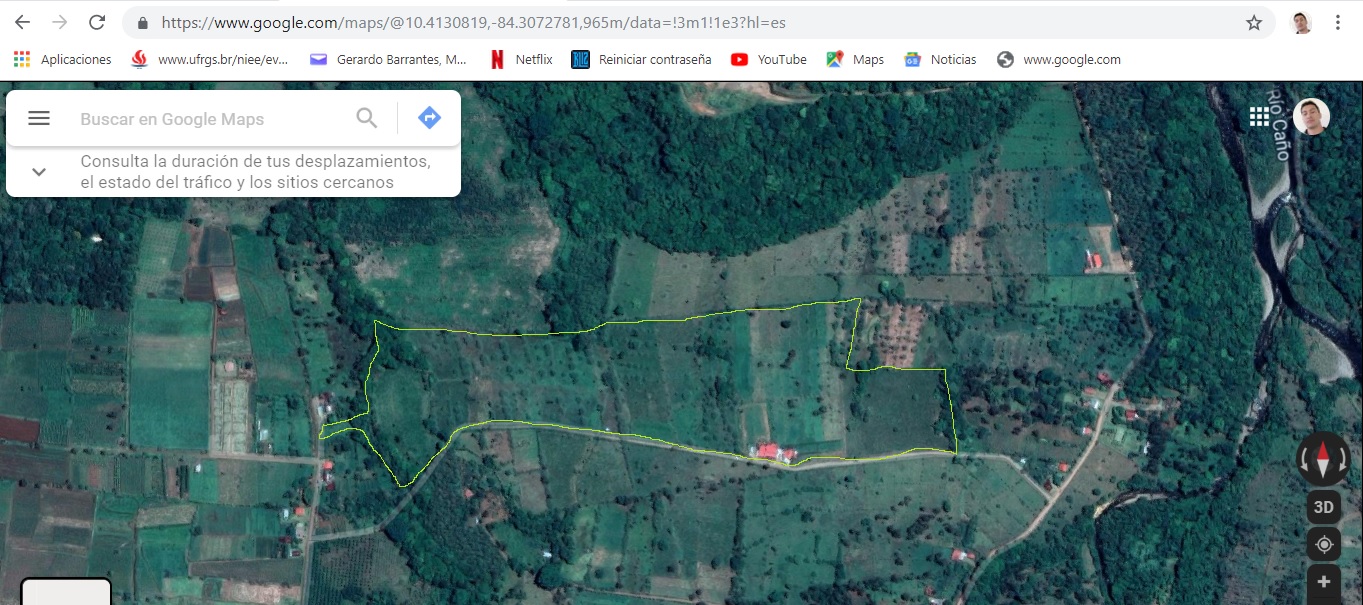Open the Google Maps hamburger menu
Screen dimensions: 1363x605
pos(39,118)
